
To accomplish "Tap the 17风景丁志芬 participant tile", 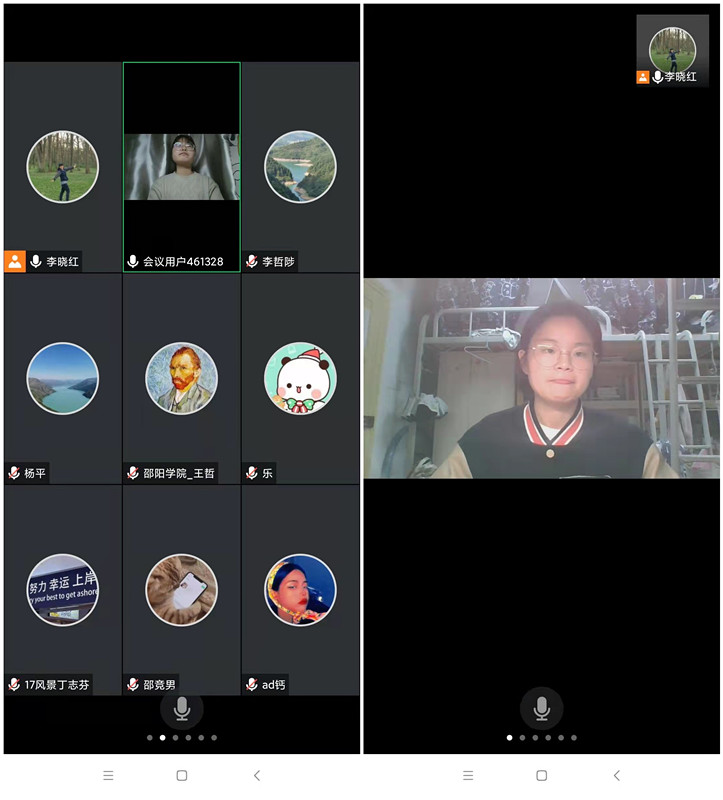I will pos(63,590).
